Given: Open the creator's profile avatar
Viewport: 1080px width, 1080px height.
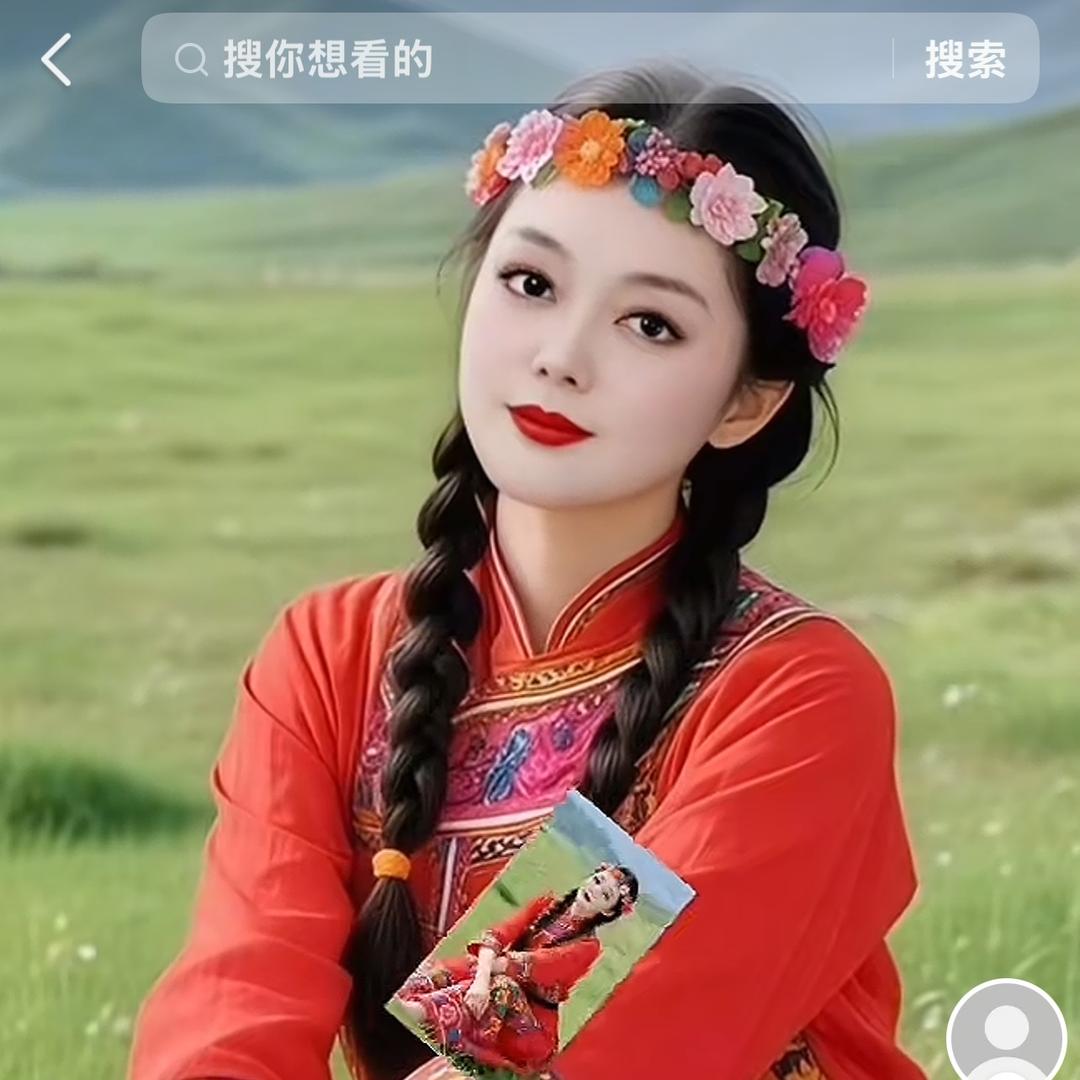Looking at the screenshot, I should [x=1006, y=1035].
